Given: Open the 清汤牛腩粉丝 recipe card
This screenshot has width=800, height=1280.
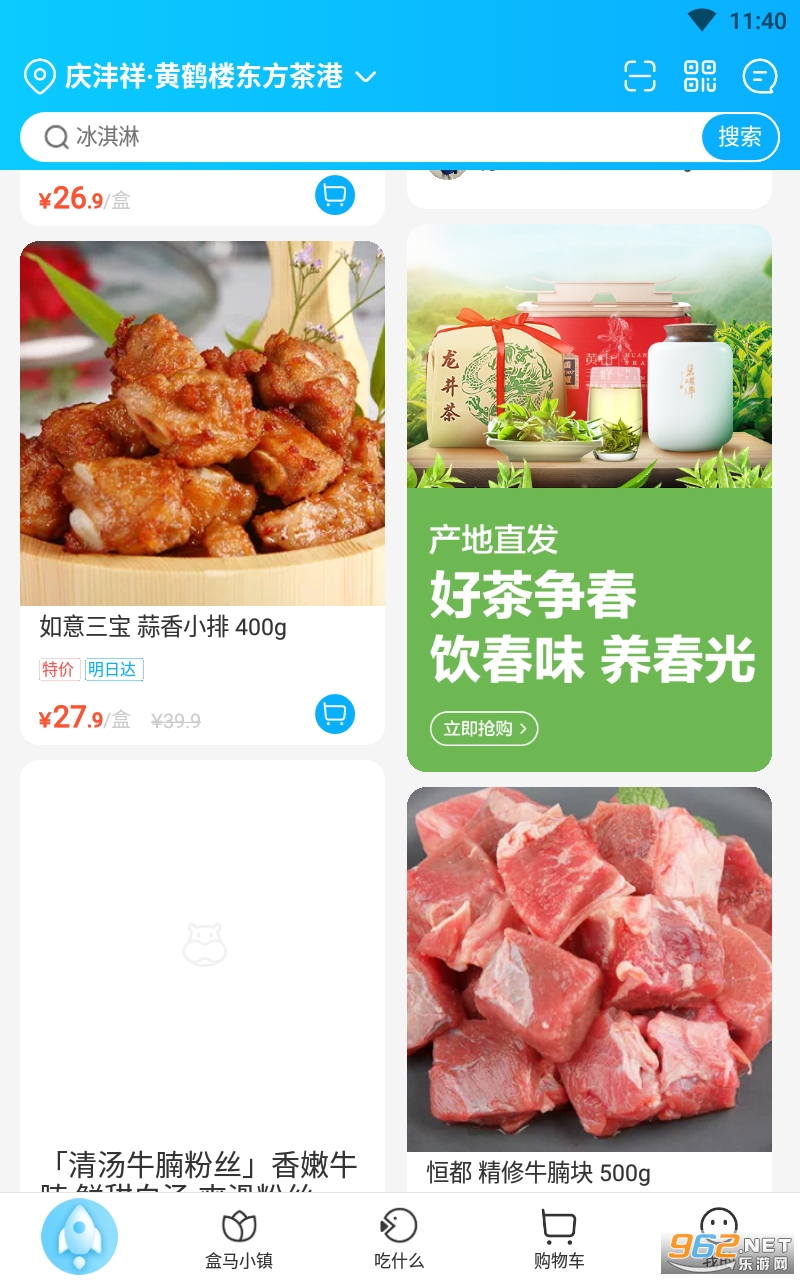Looking at the screenshot, I should tap(202, 960).
